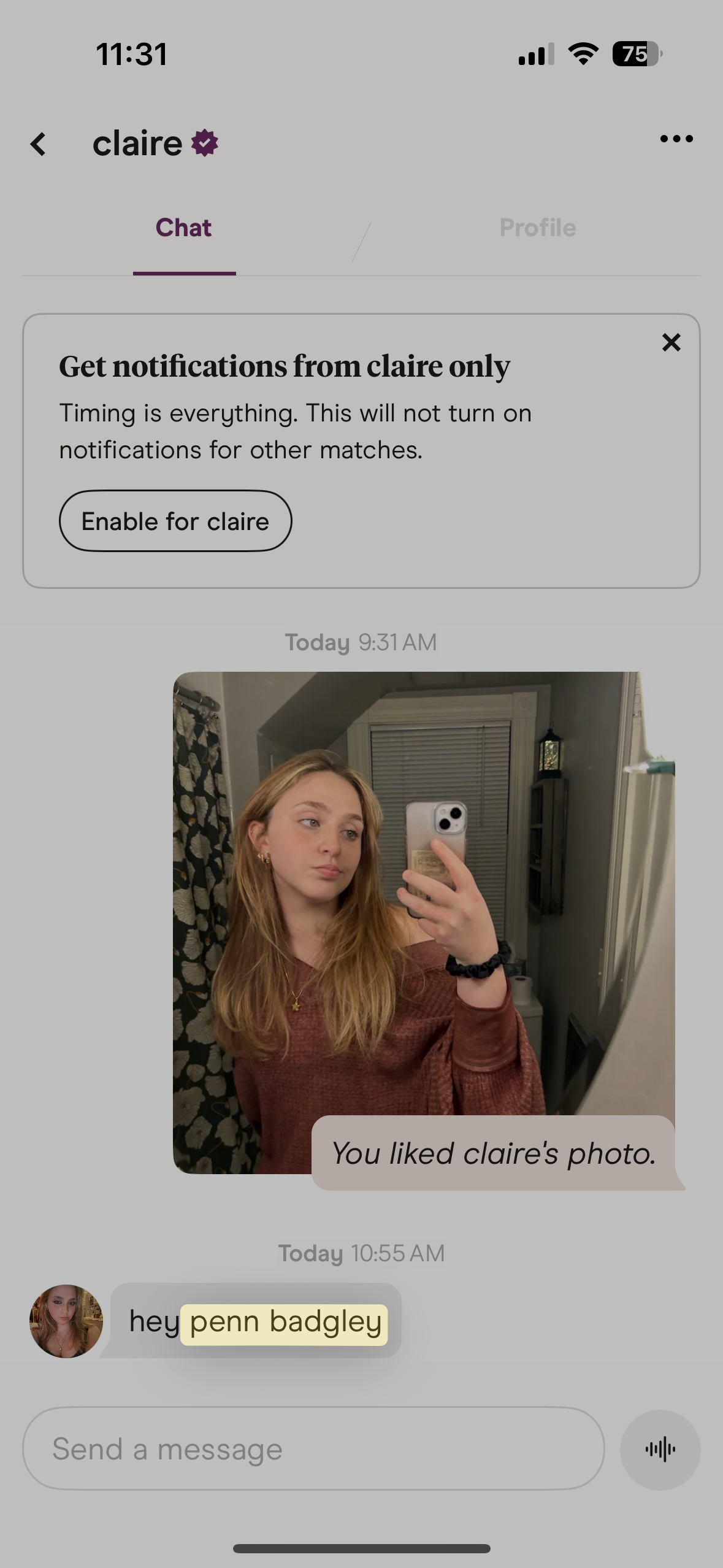The height and width of the screenshot is (1568, 723).
Task: Record a voice note
Action: pos(660,1450)
